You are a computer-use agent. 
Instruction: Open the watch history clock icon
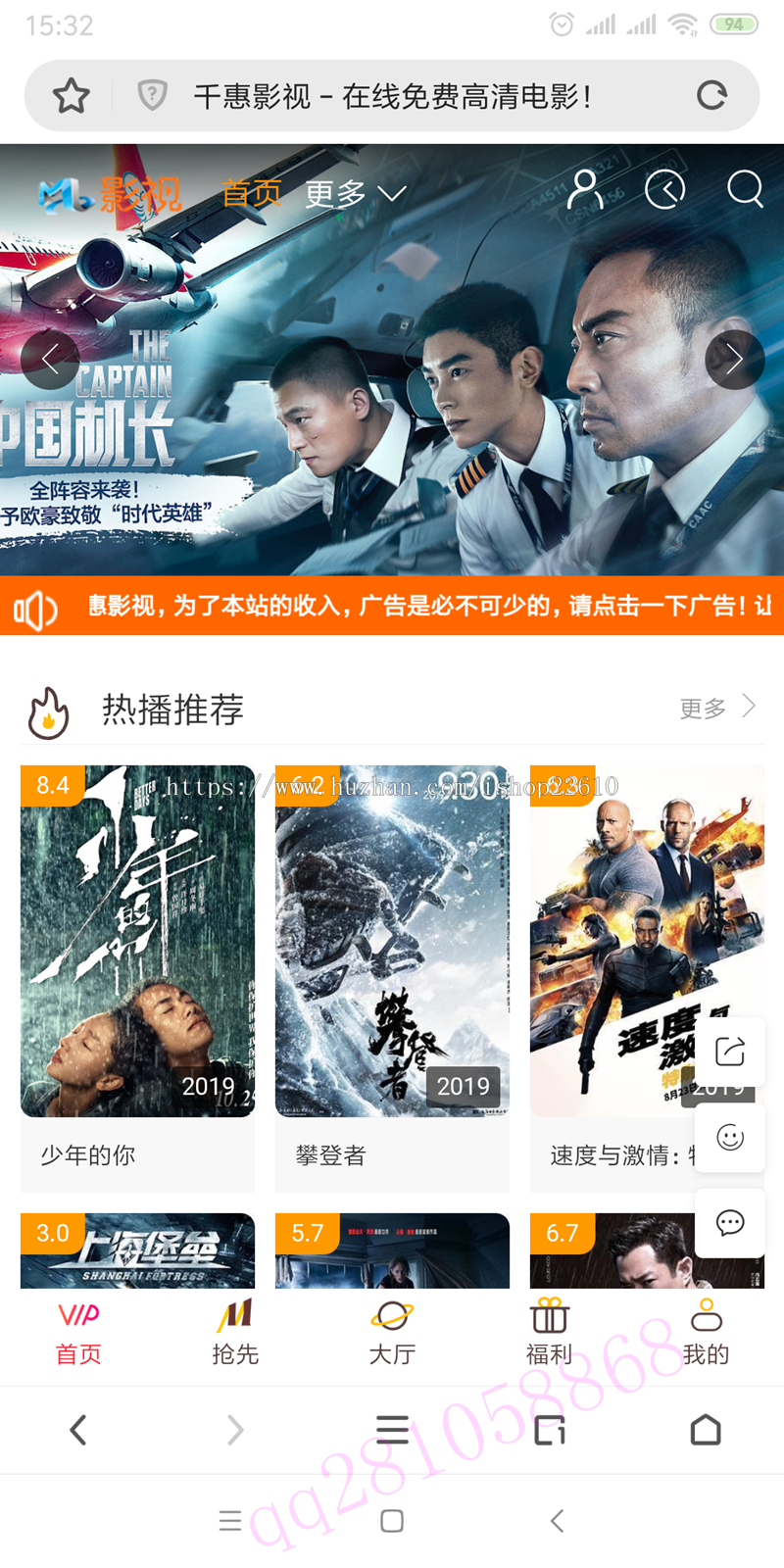coord(665,189)
